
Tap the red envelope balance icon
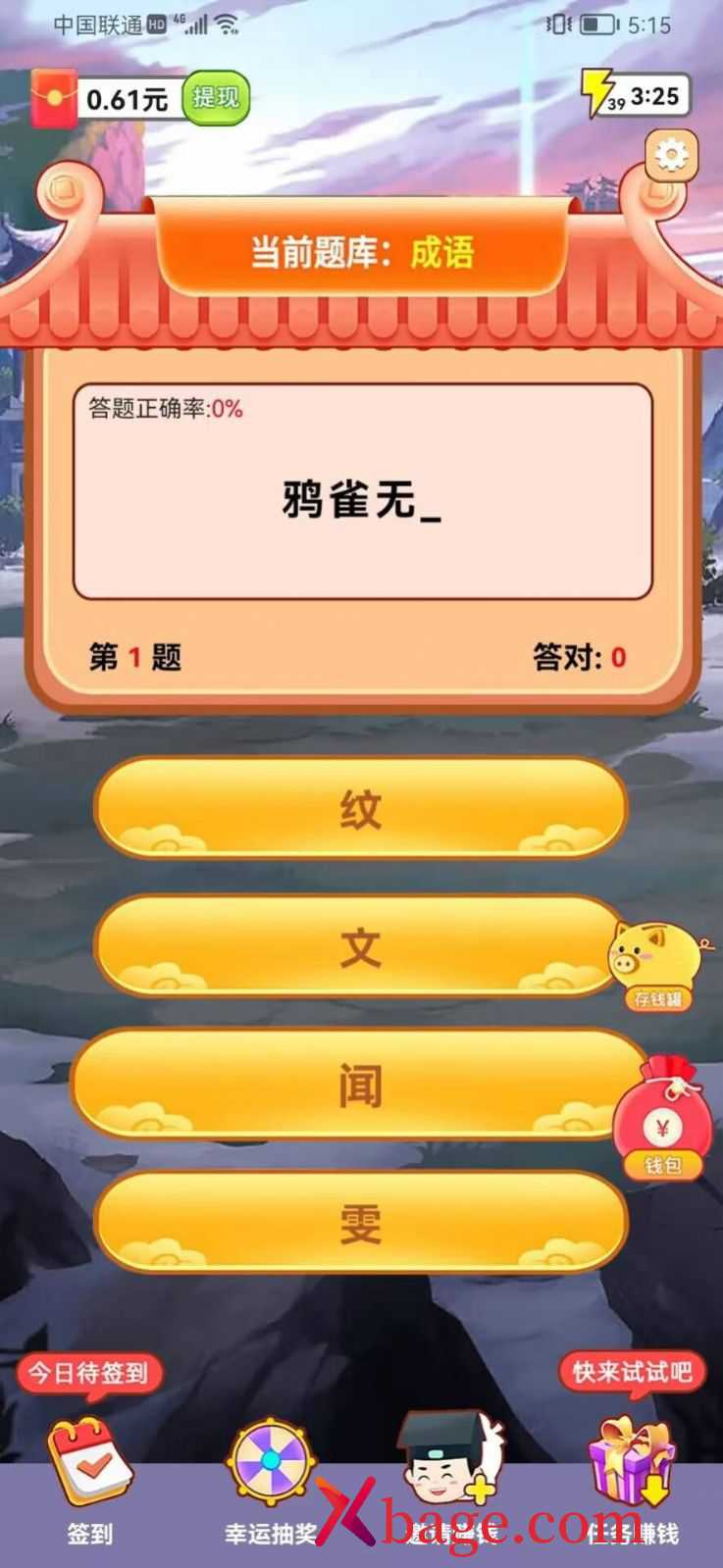(53, 98)
